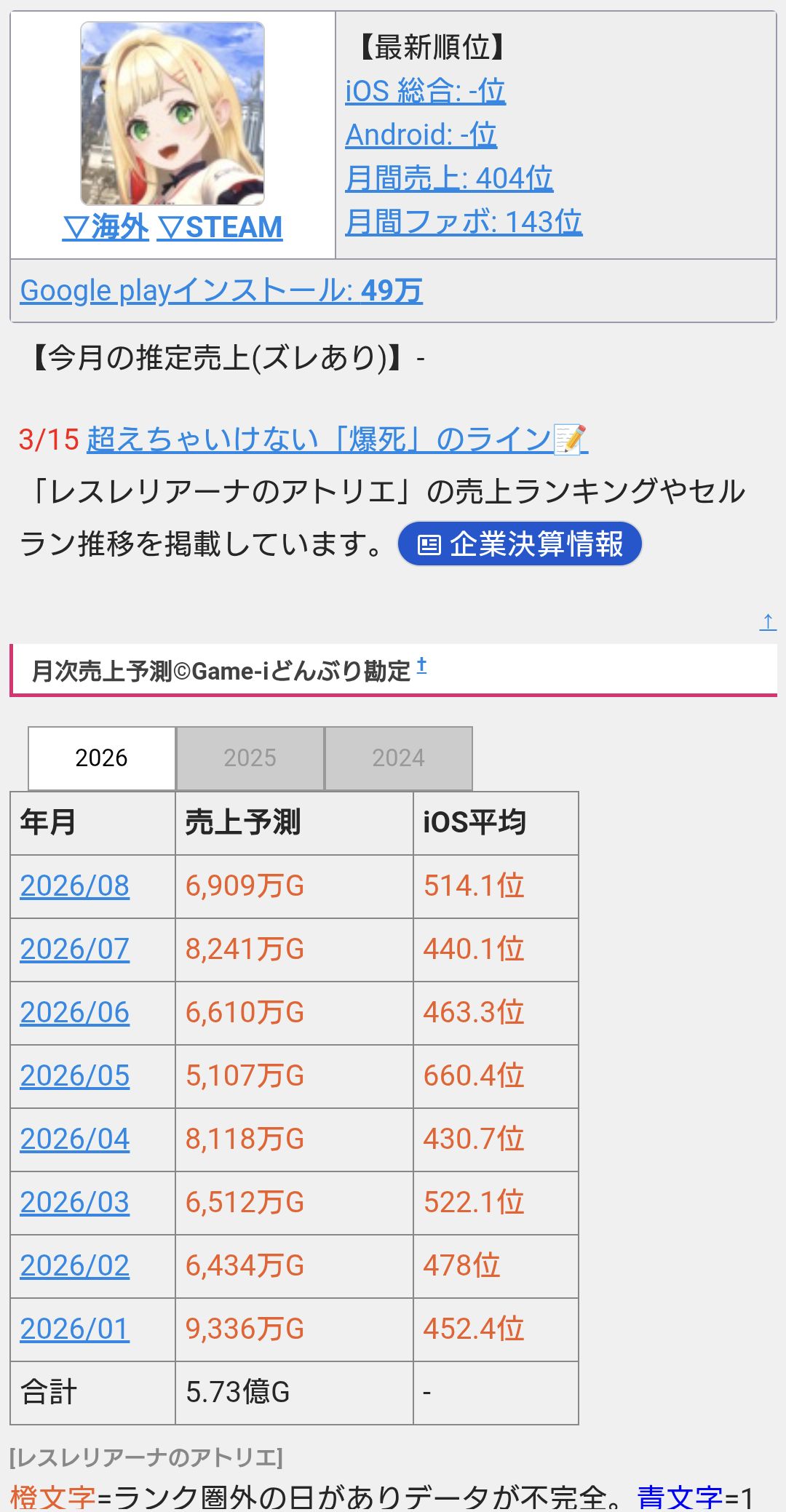This screenshot has width=786, height=1512.
Task: Tap the 企業決算情報 button
Action: [520, 544]
